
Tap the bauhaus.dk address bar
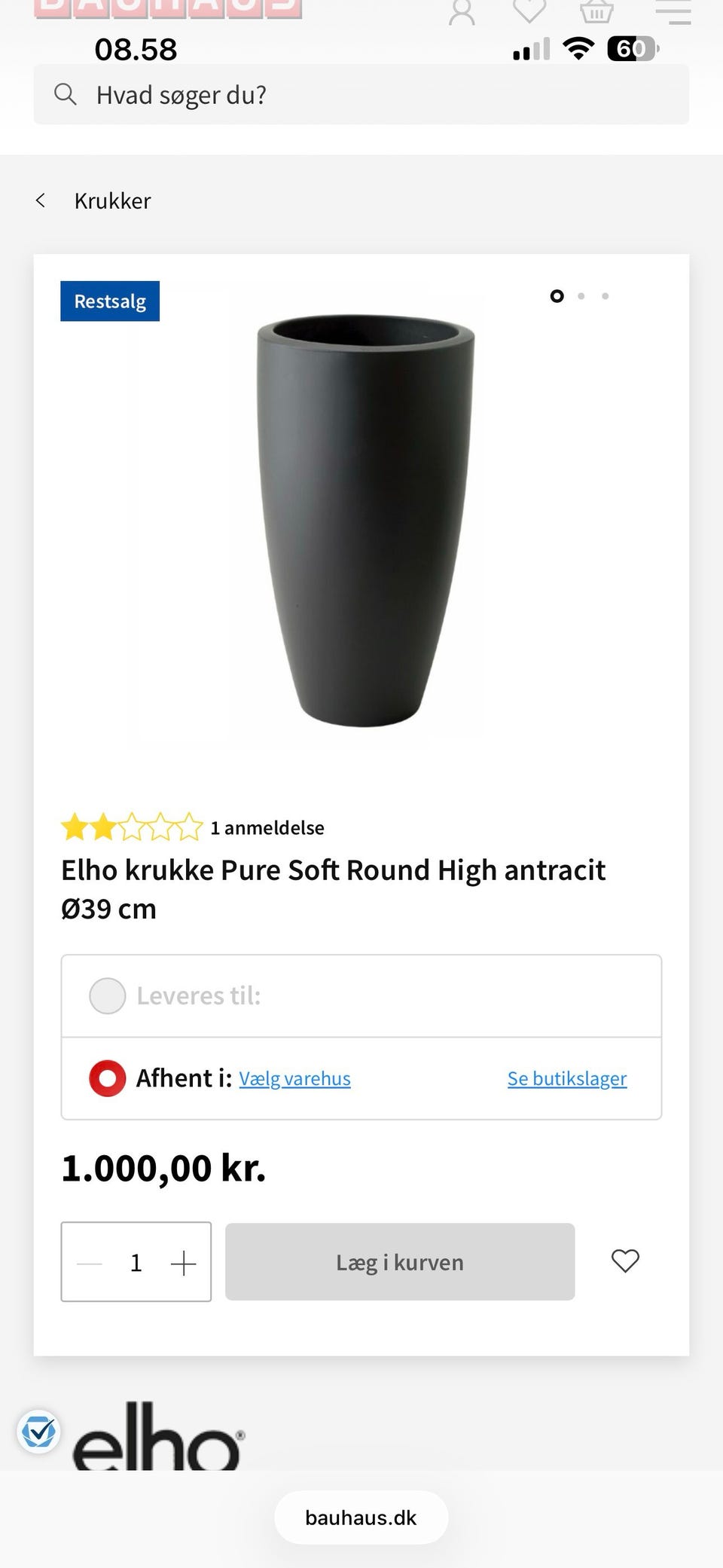pyautogui.click(x=361, y=1518)
